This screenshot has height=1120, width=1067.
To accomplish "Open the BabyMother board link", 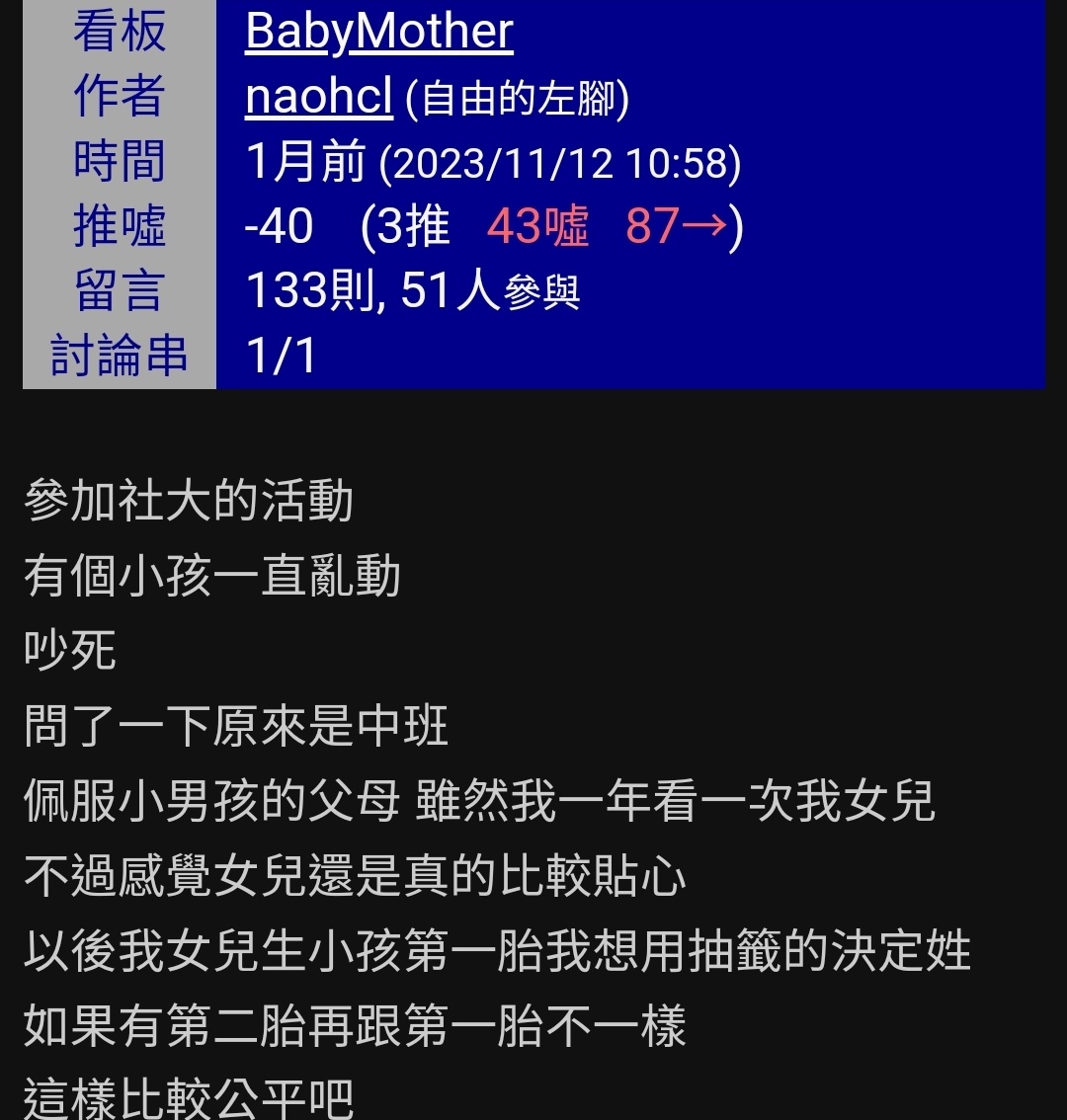I will 378,32.
